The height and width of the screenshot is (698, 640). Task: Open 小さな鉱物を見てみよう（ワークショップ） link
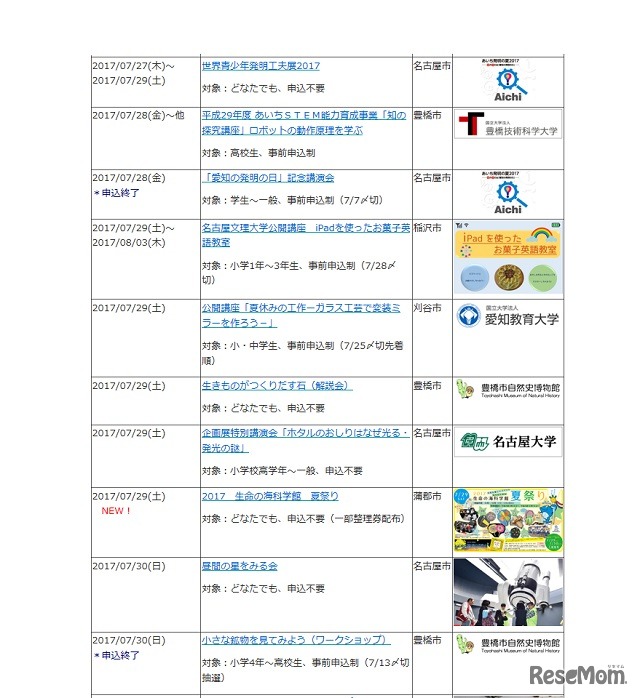[x=295, y=640]
